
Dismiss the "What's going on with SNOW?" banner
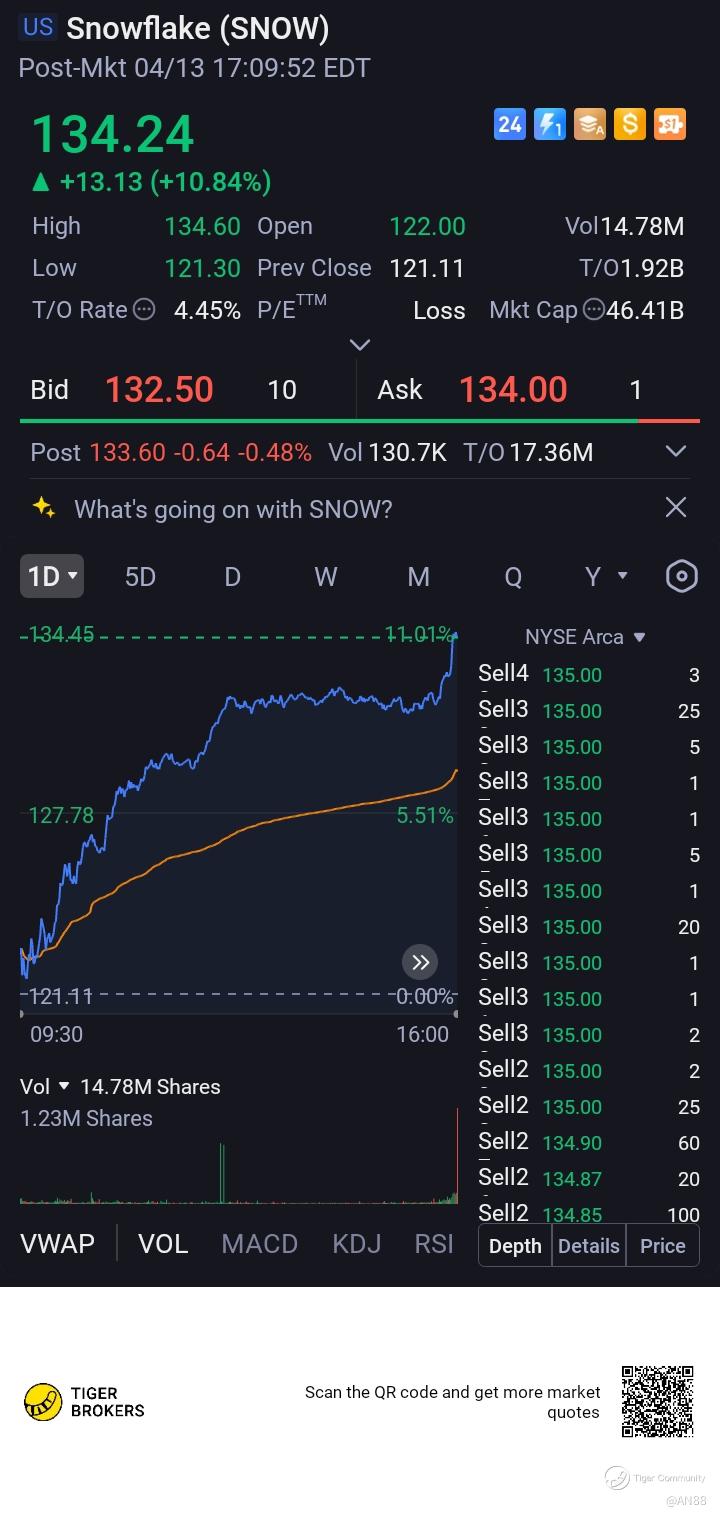click(x=676, y=508)
